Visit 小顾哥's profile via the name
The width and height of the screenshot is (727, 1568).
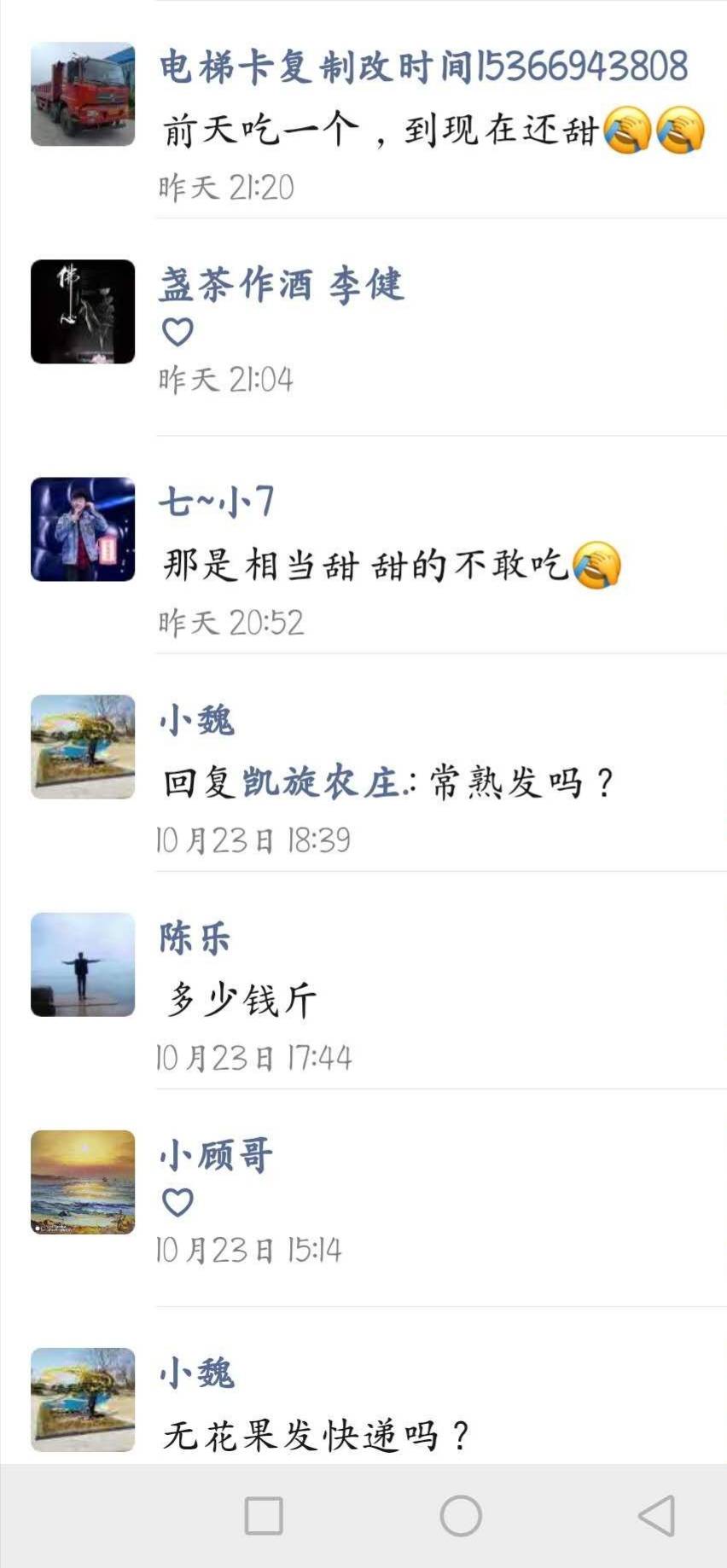click(216, 1156)
